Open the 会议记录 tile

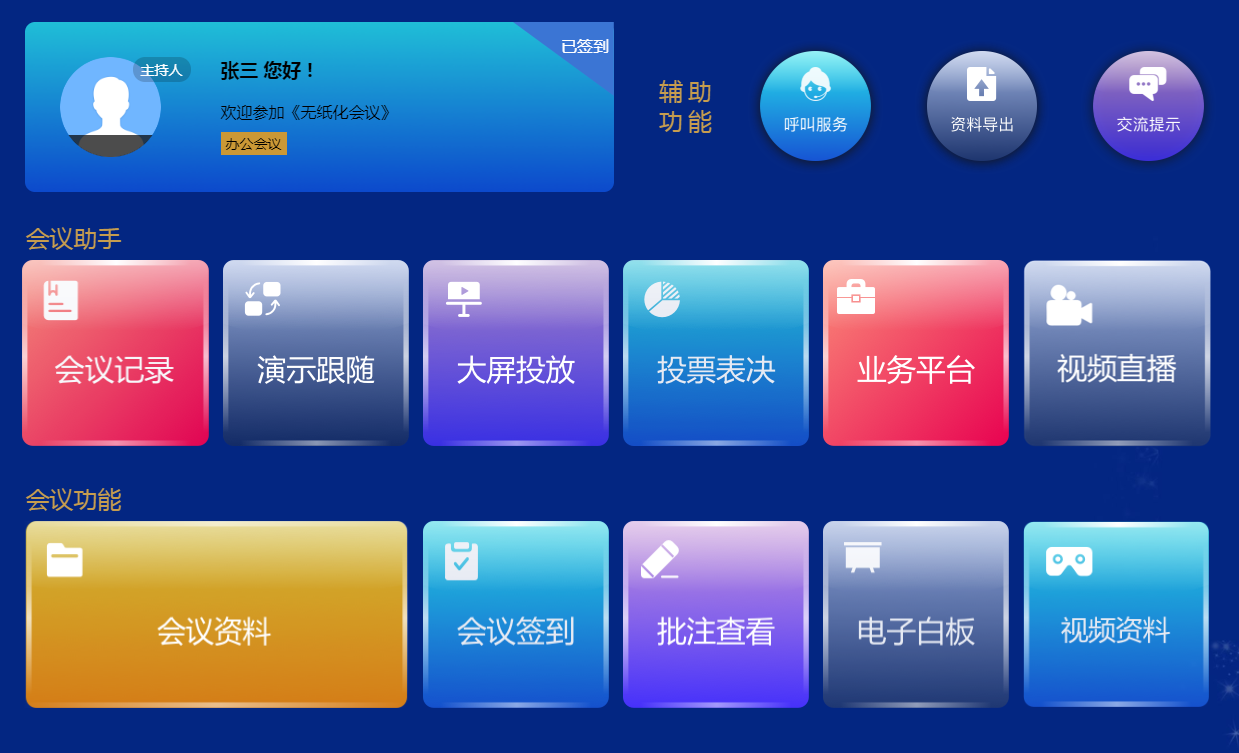point(115,353)
